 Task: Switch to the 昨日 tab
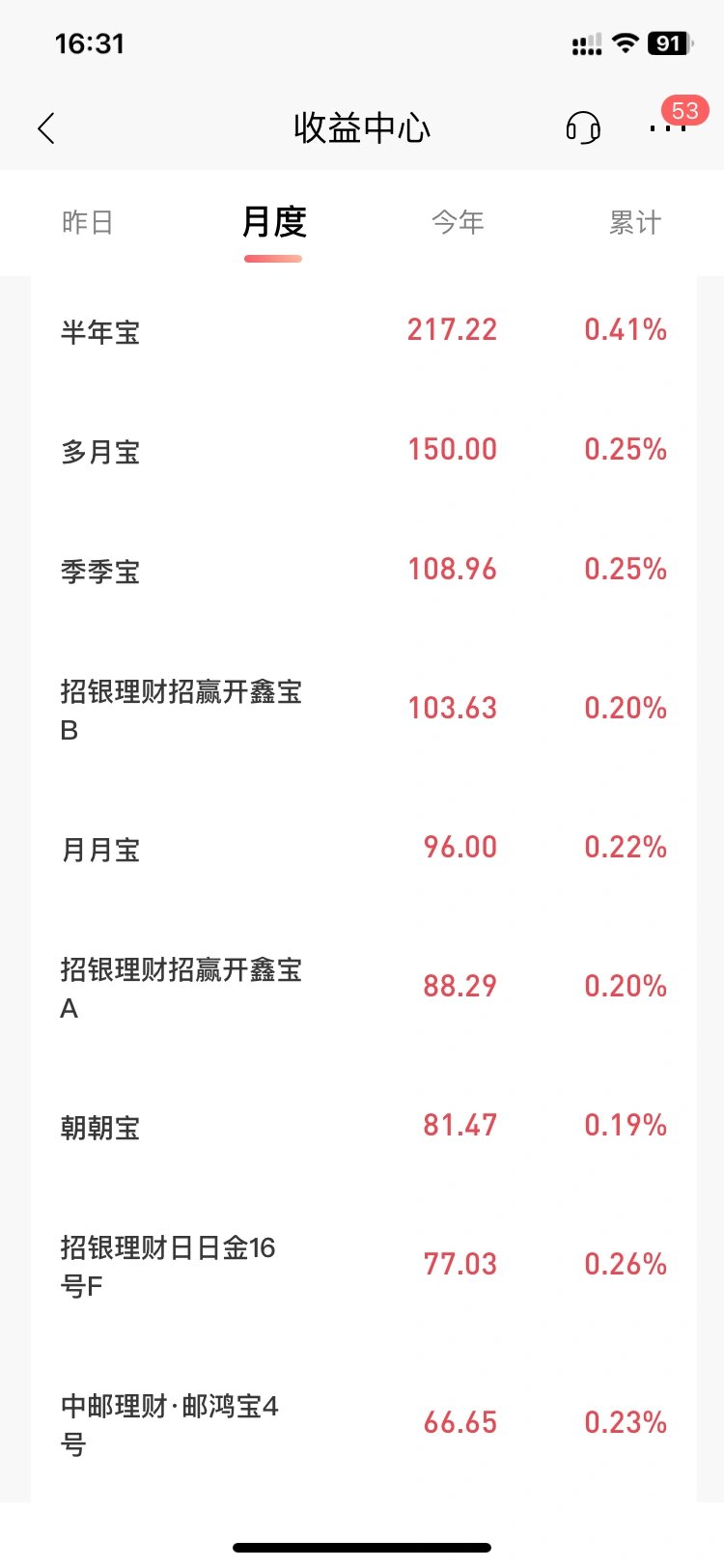(88, 223)
